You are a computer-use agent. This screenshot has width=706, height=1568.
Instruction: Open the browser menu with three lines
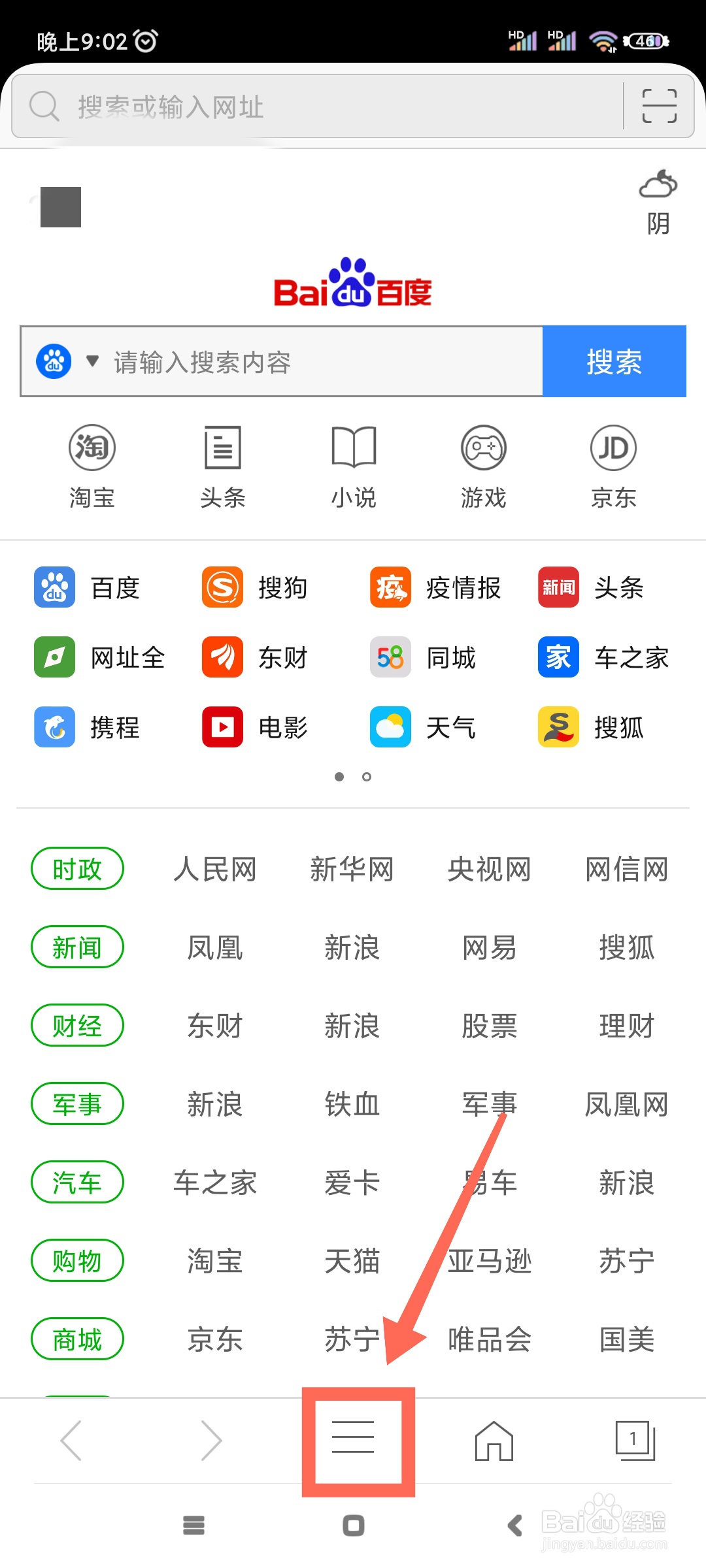[x=353, y=1437]
